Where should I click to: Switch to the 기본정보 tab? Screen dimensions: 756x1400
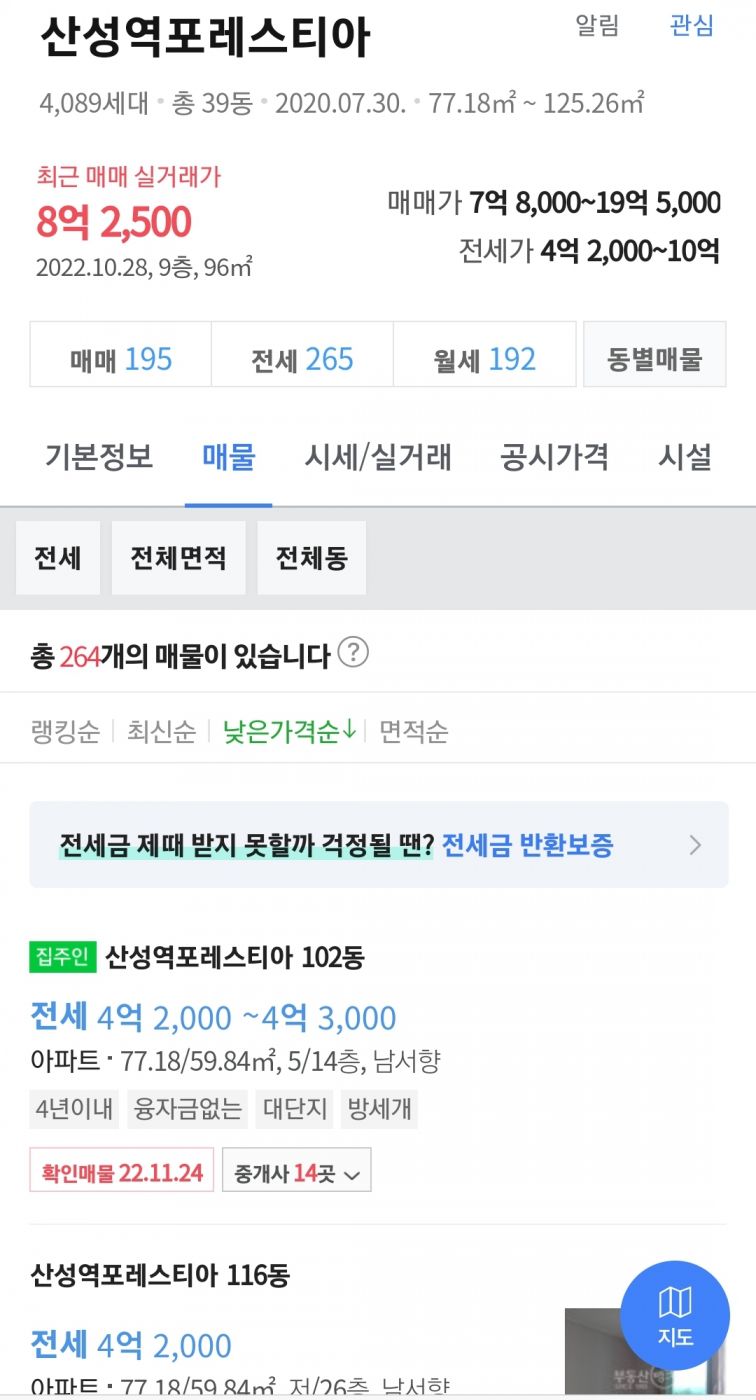(99, 458)
